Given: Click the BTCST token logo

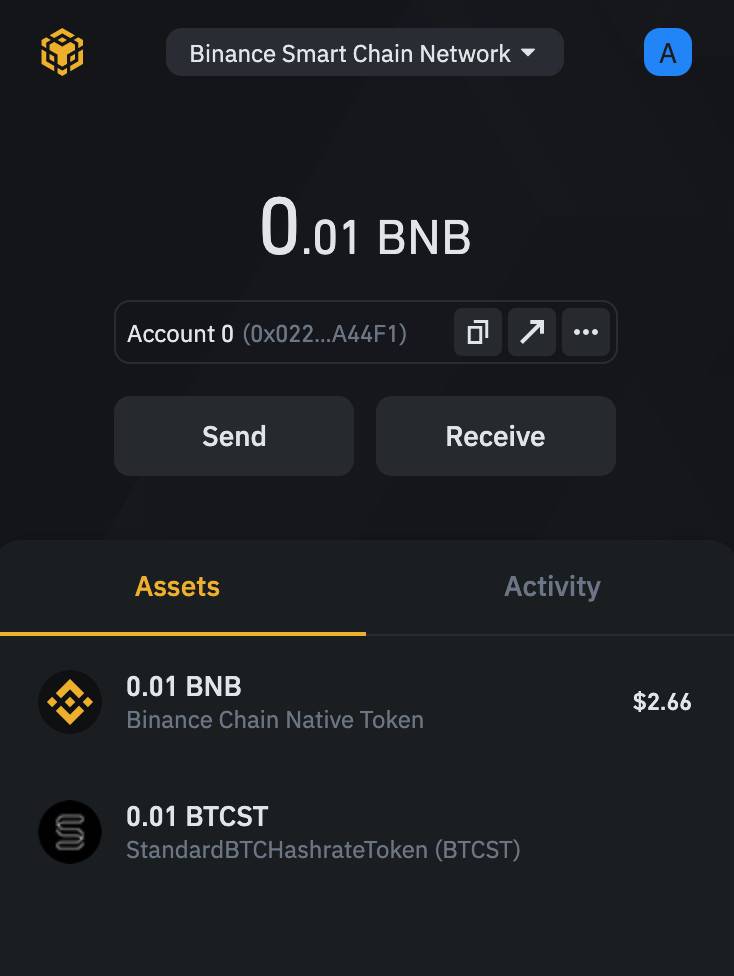Looking at the screenshot, I should tap(70, 832).
